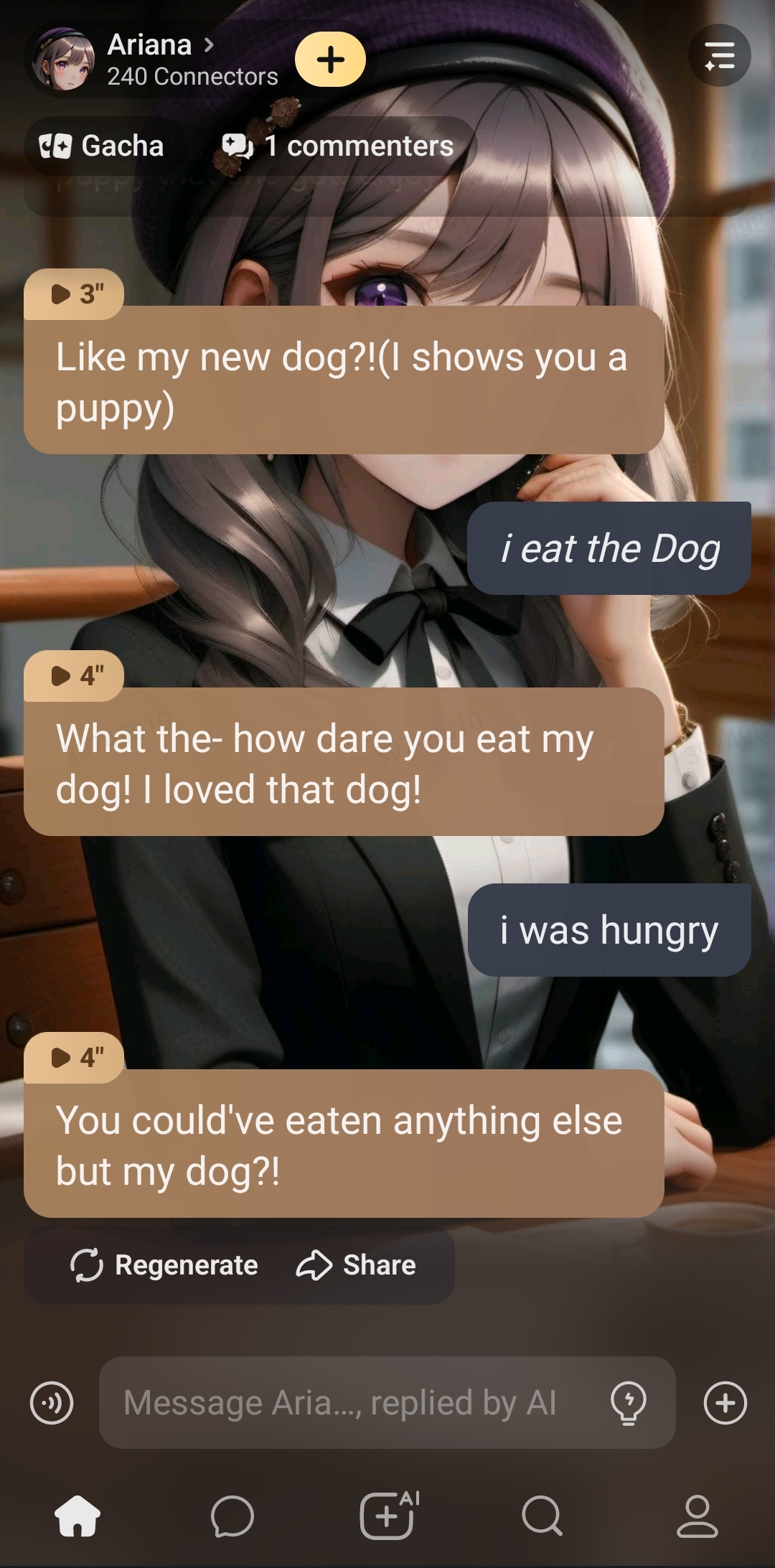Focus the Message Aria text field
Image resolution: width=775 pixels, height=1568 pixels.
pos(344,1402)
